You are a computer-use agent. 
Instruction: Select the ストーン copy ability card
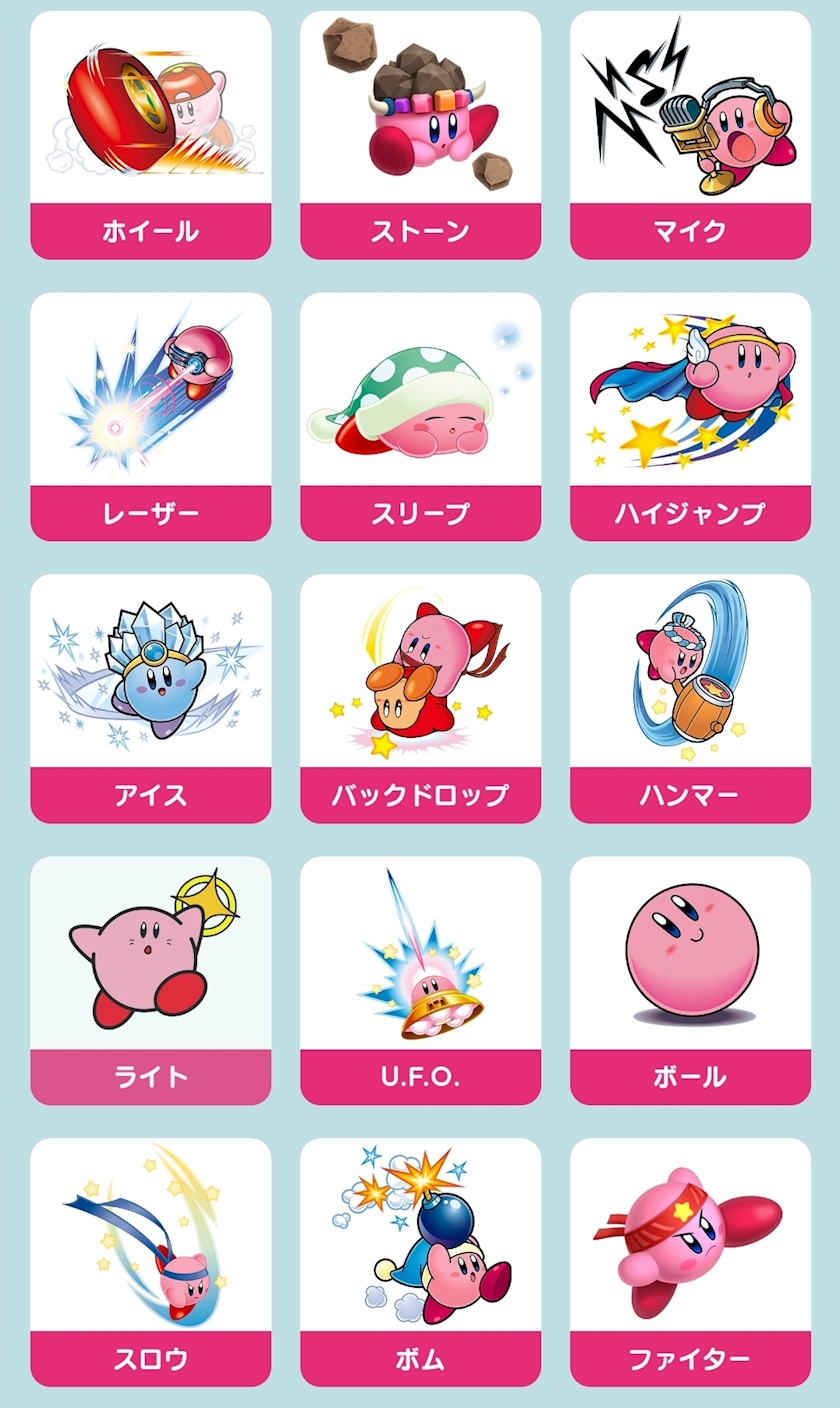click(421, 135)
